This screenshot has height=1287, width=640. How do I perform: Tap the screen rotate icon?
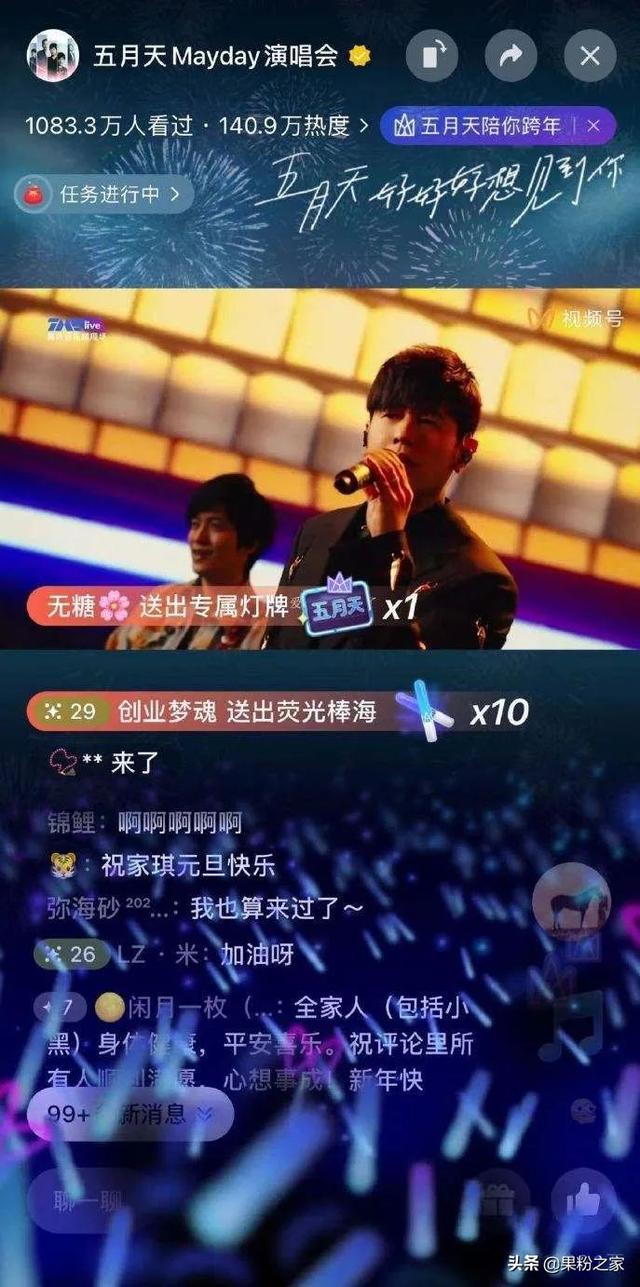(431, 56)
